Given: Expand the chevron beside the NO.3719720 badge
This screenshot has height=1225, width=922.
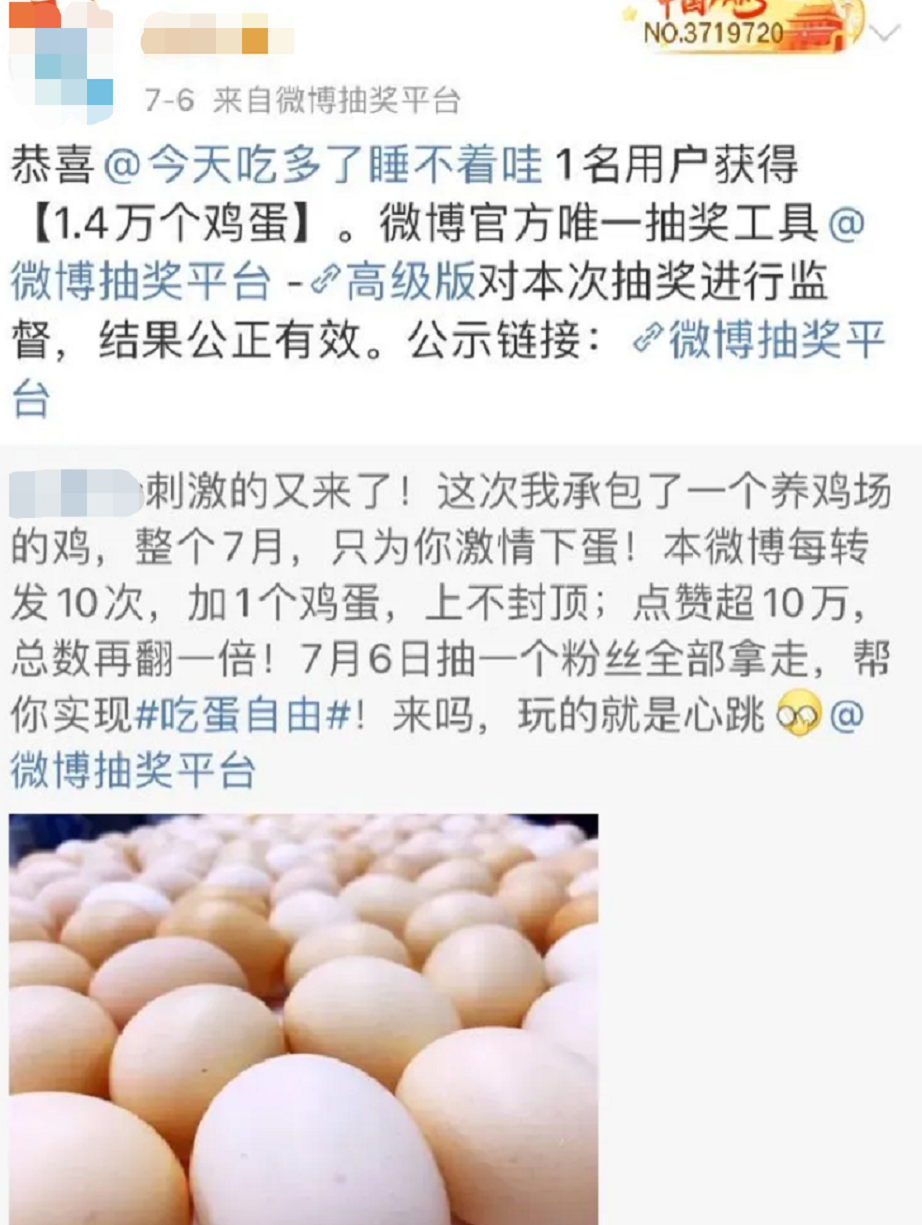Looking at the screenshot, I should pyautogui.click(x=884, y=33).
